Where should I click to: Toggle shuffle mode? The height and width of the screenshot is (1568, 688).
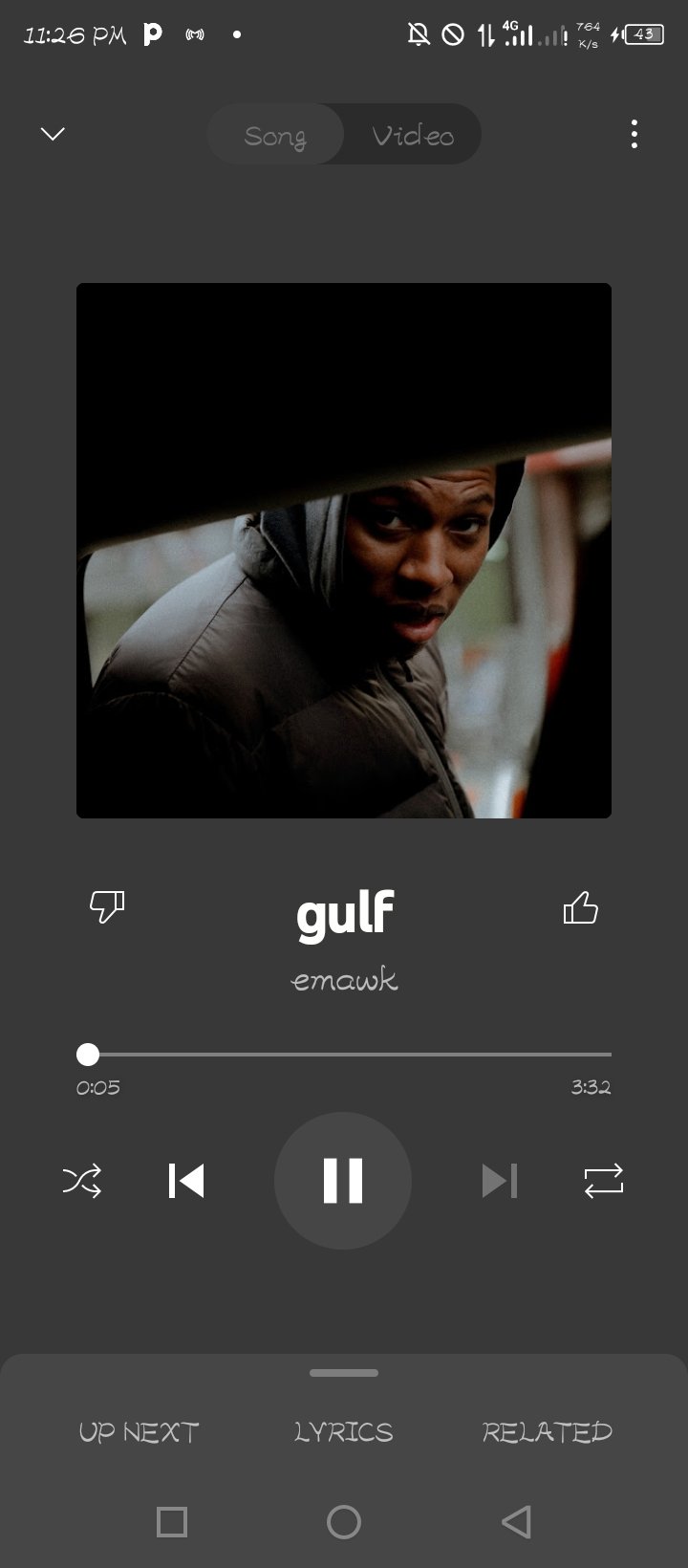[82, 1181]
